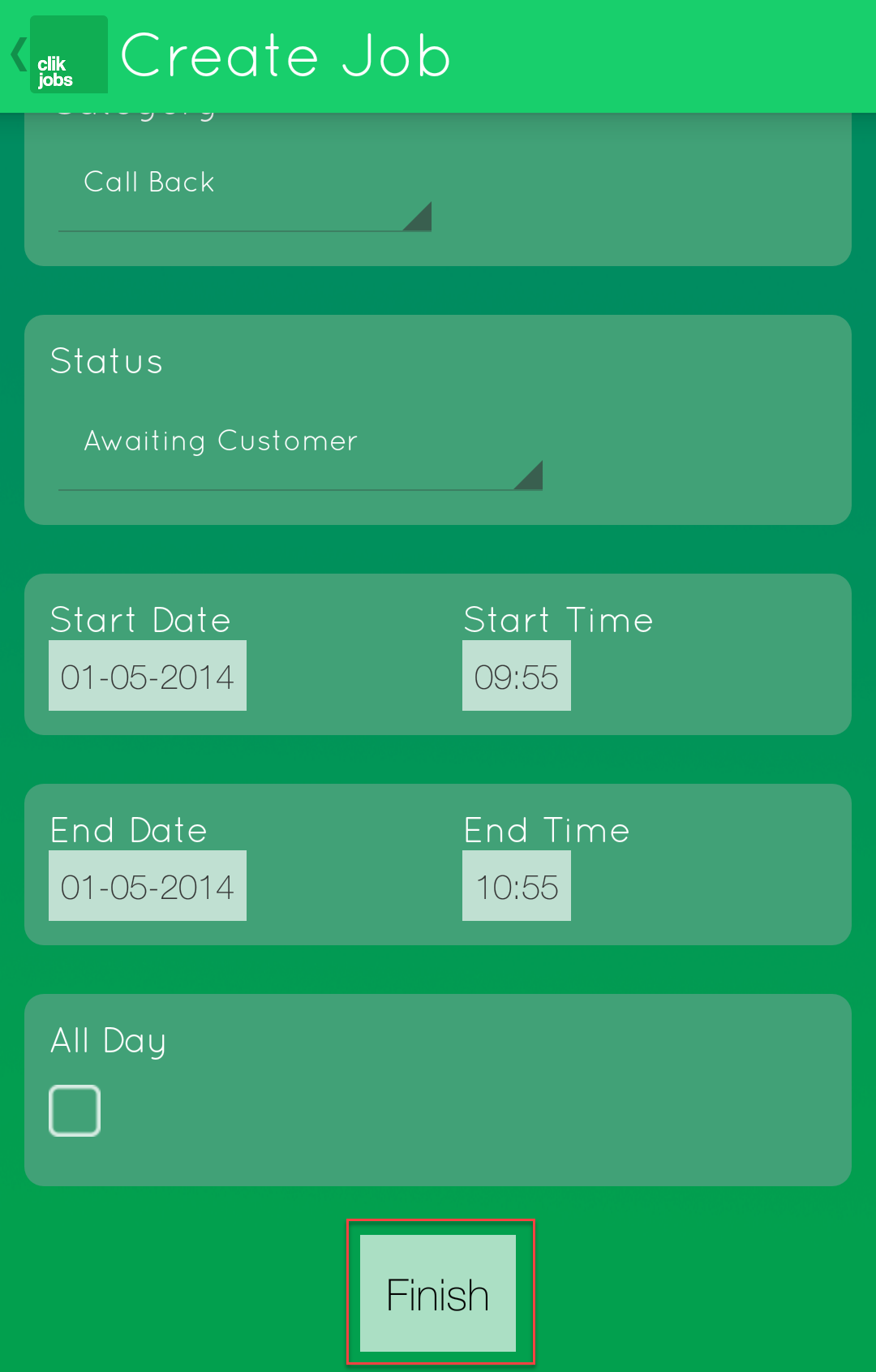Edit the End Time 10:55
Image resolution: width=876 pixels, height=1372 pixels.
tap(517, 886)
